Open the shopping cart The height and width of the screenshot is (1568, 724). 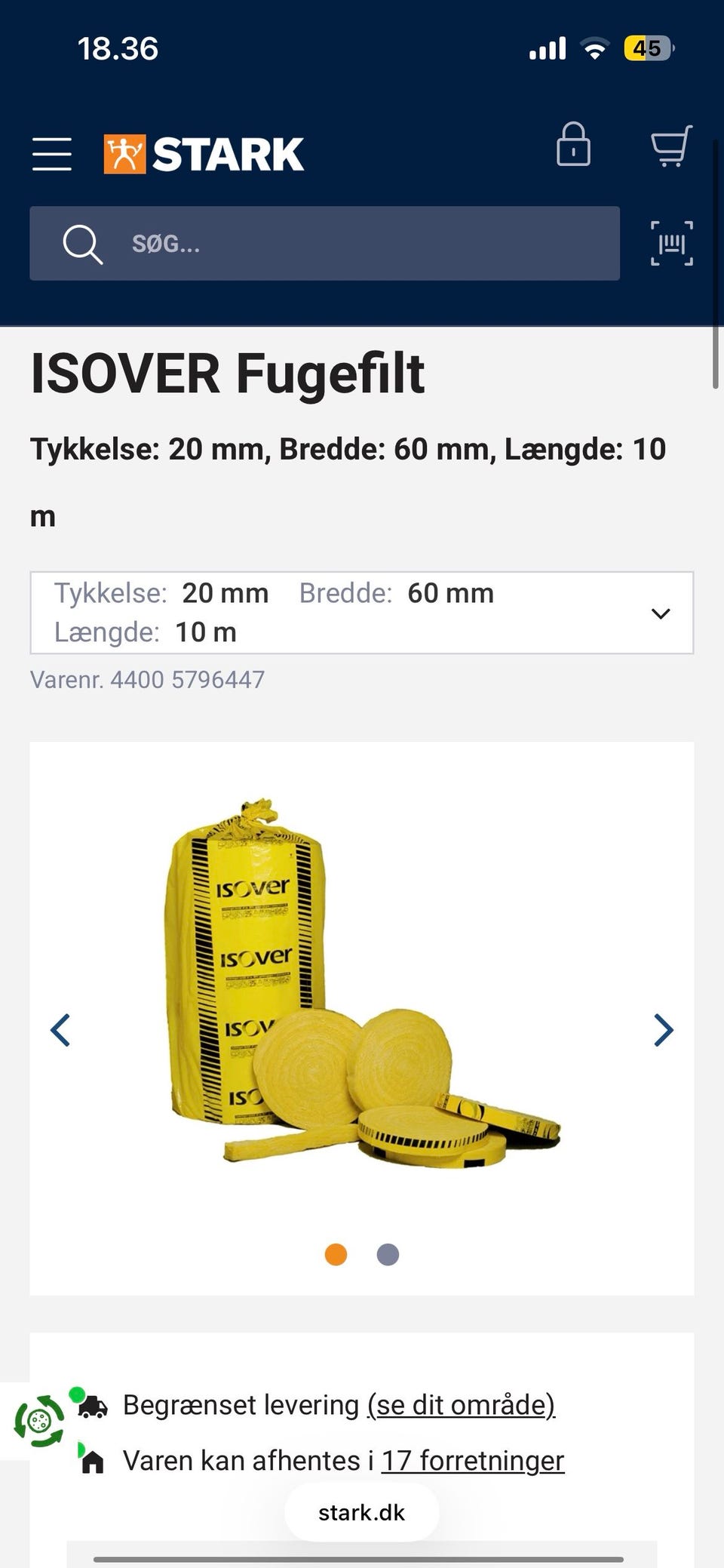pyautogui.click(x=671, y=146)
